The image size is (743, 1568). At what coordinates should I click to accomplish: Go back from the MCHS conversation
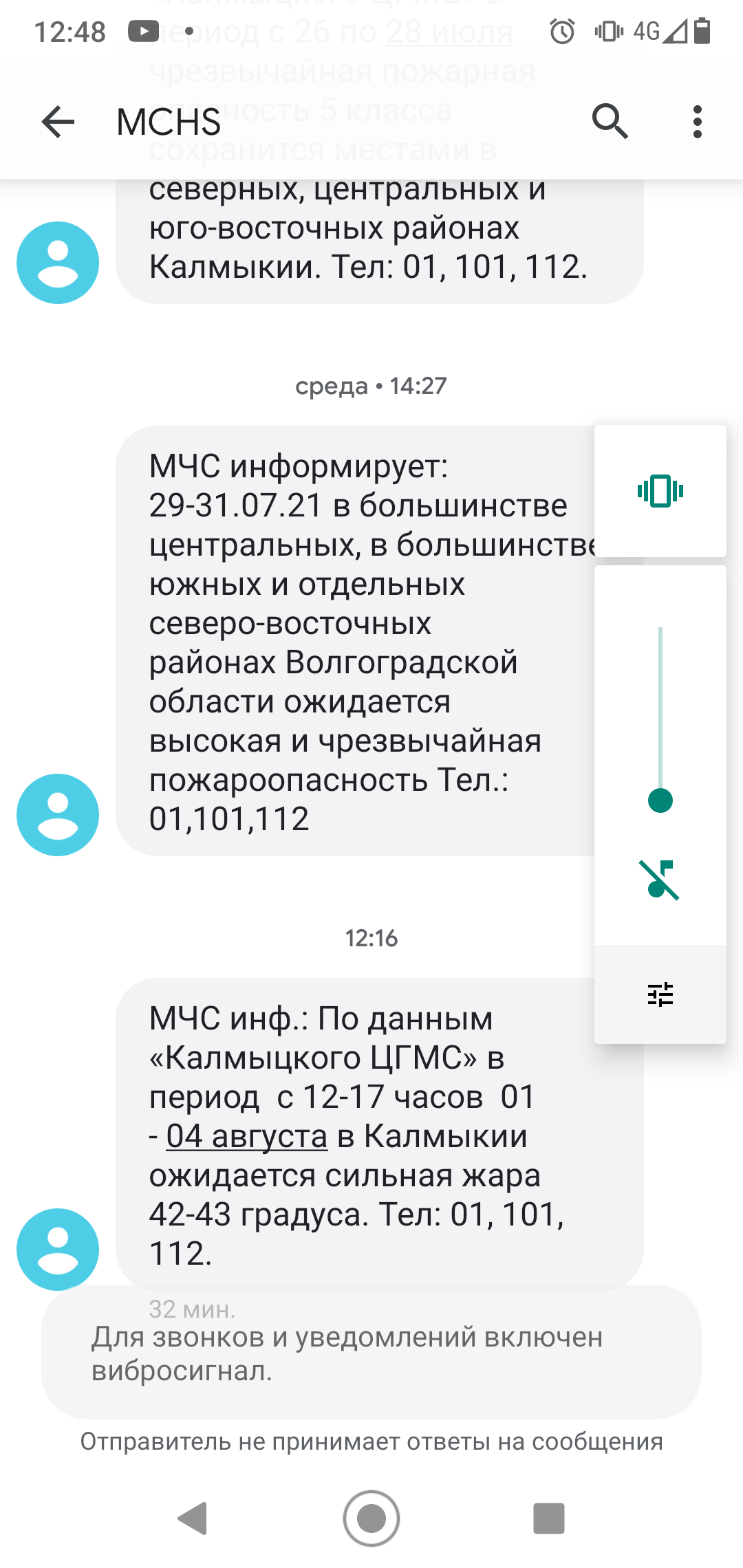(58, 122)
